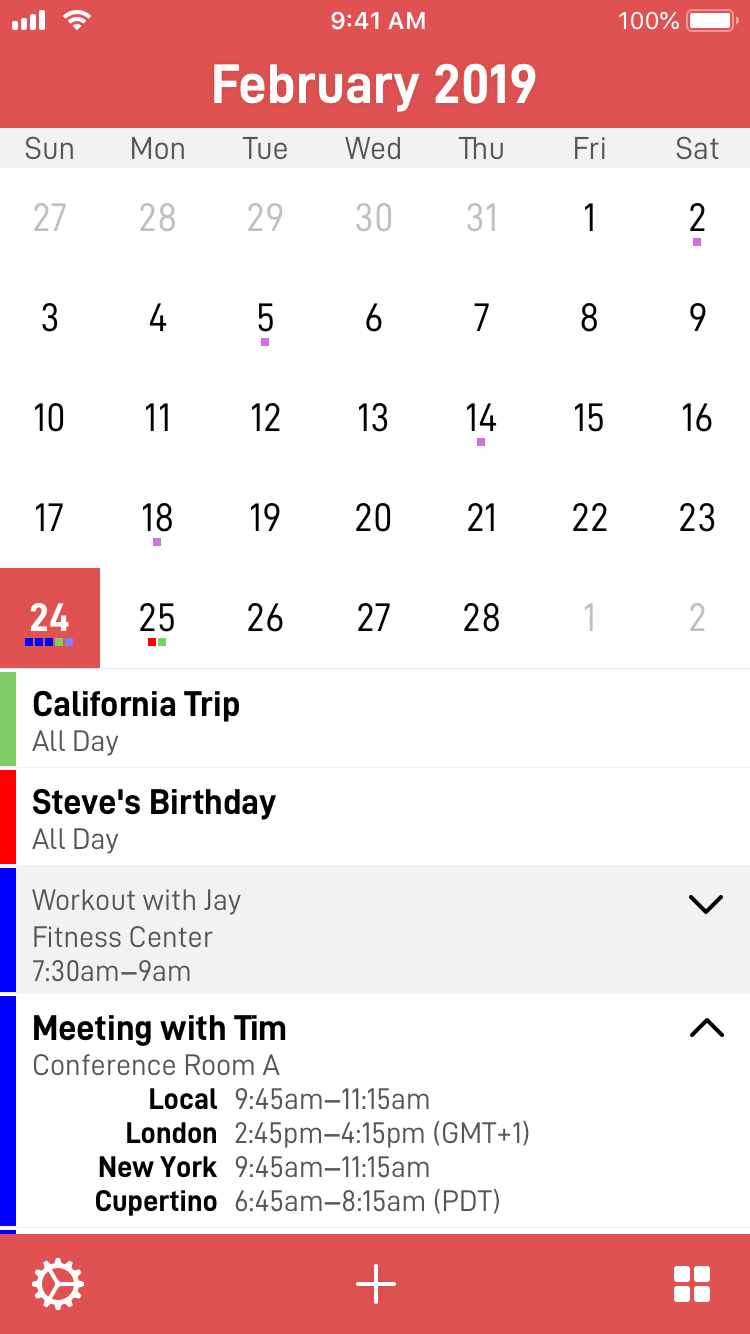The width and height of the screenshot is (750, 1334).
Task: Tap the February 2019 month title
Action: click(x=374, y=85)
